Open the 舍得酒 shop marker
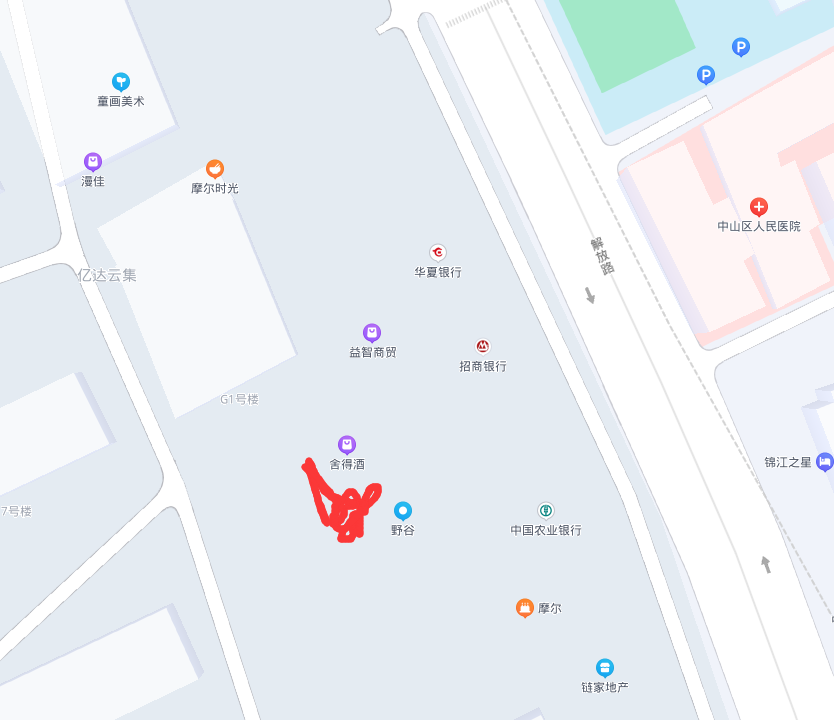Viewport: 834px width, 720px height. click(x=346, y=445)
